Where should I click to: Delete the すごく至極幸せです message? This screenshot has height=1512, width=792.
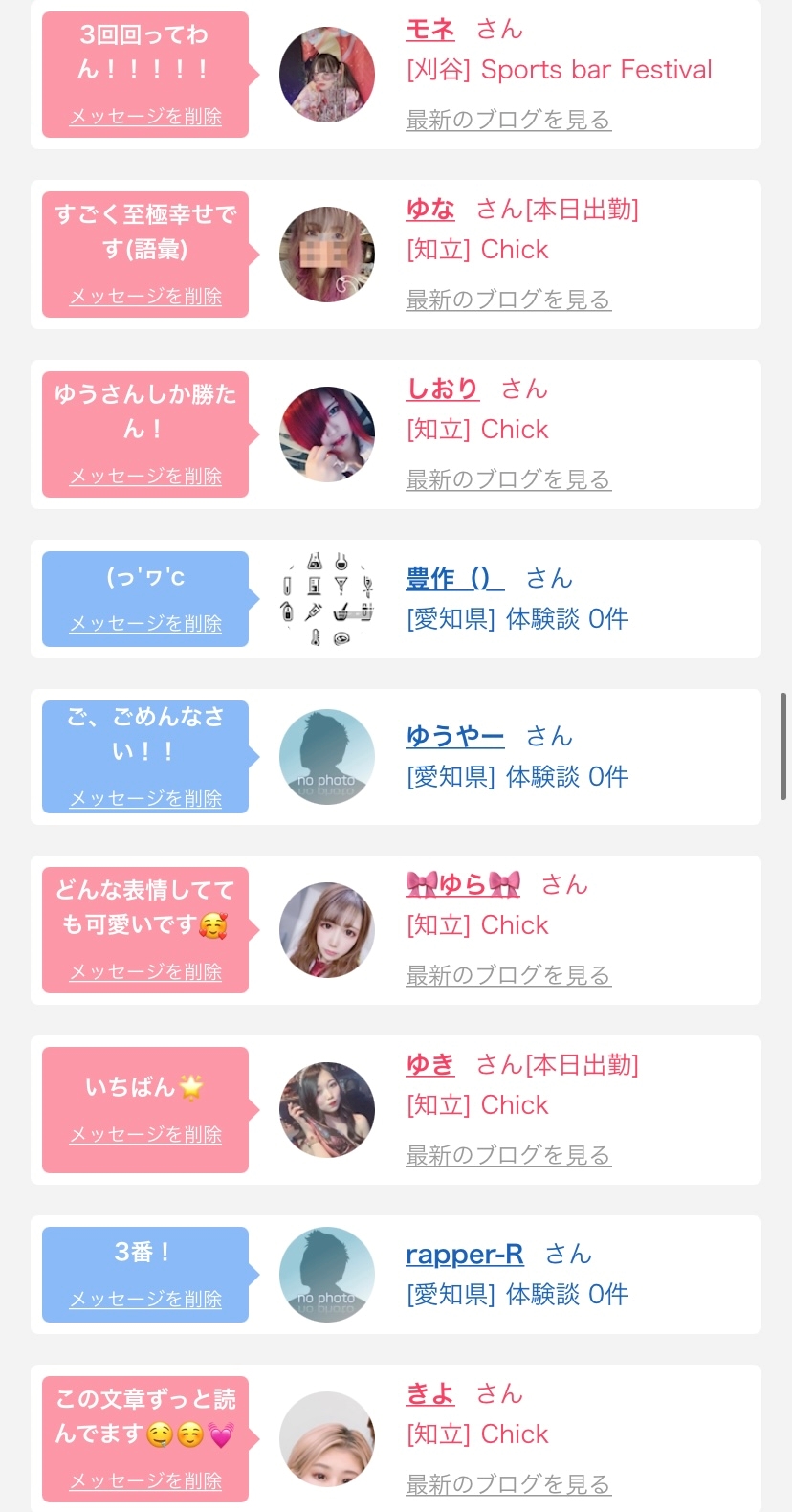145,297
